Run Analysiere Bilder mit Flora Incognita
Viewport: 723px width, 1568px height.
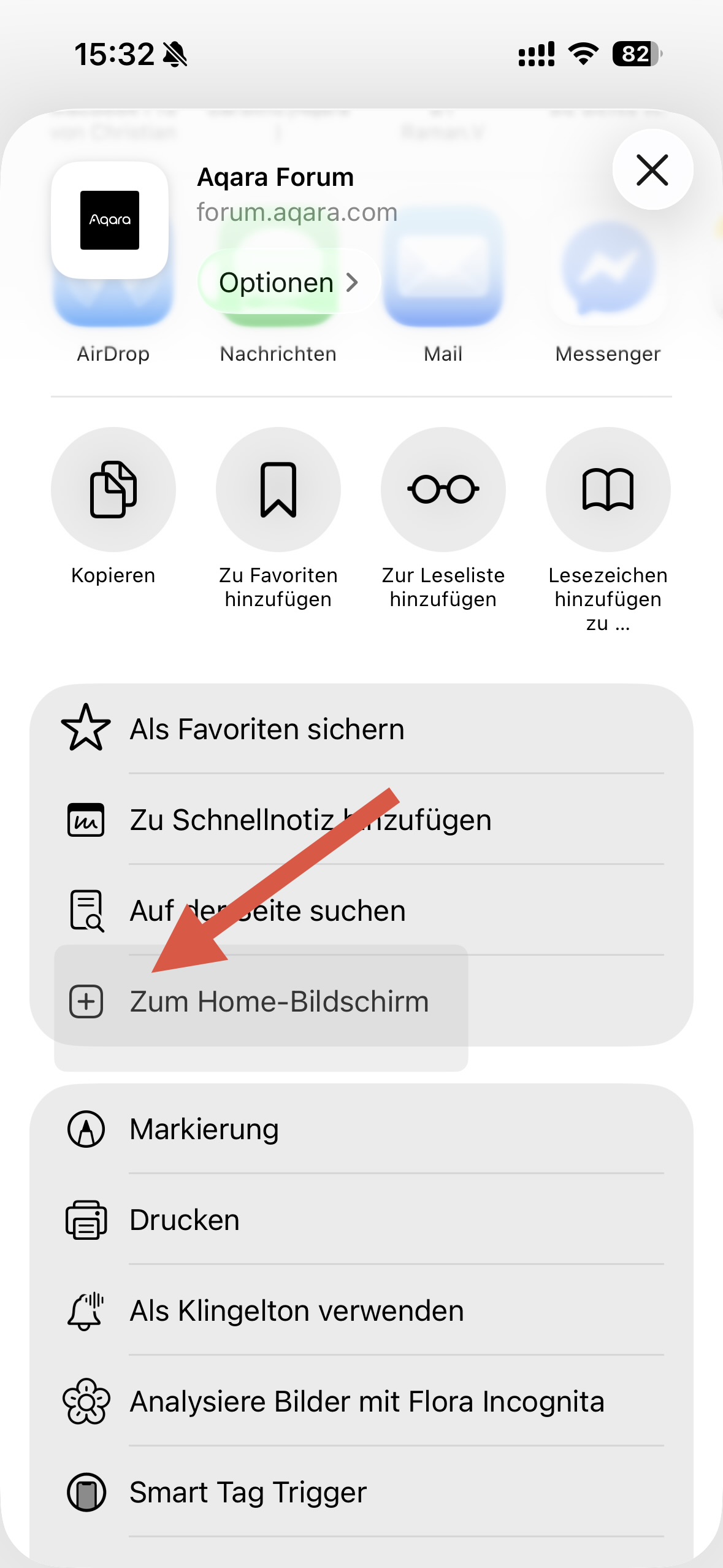[361, 1401]
